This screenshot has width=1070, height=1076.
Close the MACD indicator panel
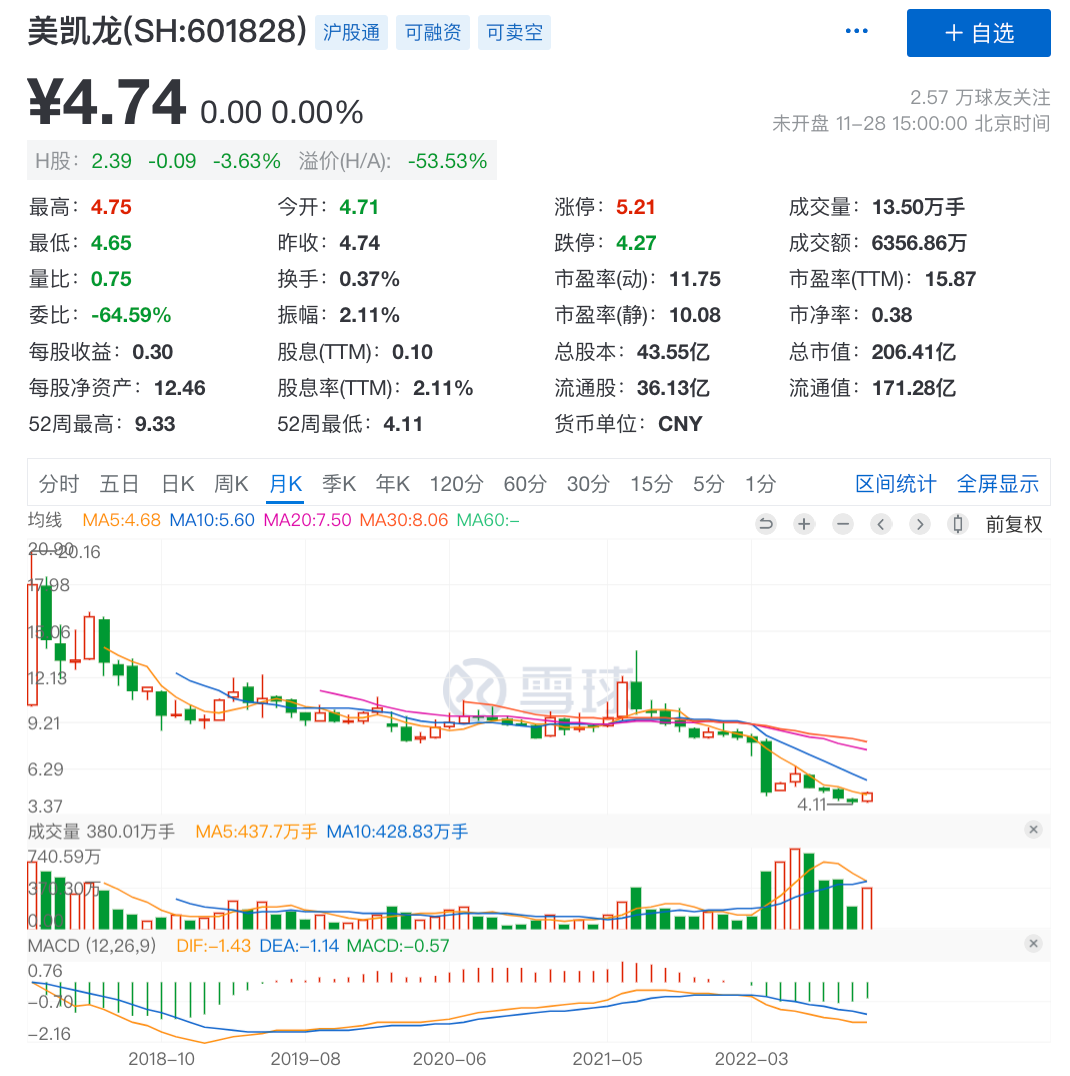point(1034,944)
